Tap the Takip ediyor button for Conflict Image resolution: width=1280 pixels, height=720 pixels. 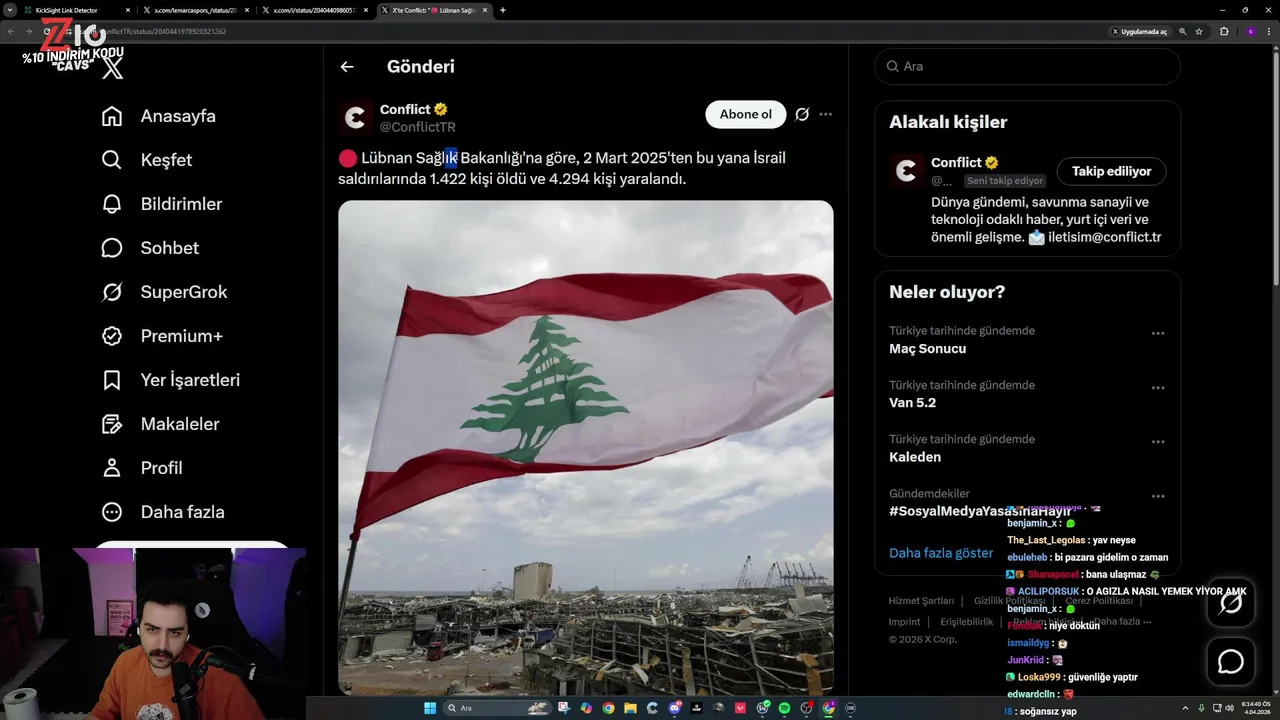pos(1111,171)
